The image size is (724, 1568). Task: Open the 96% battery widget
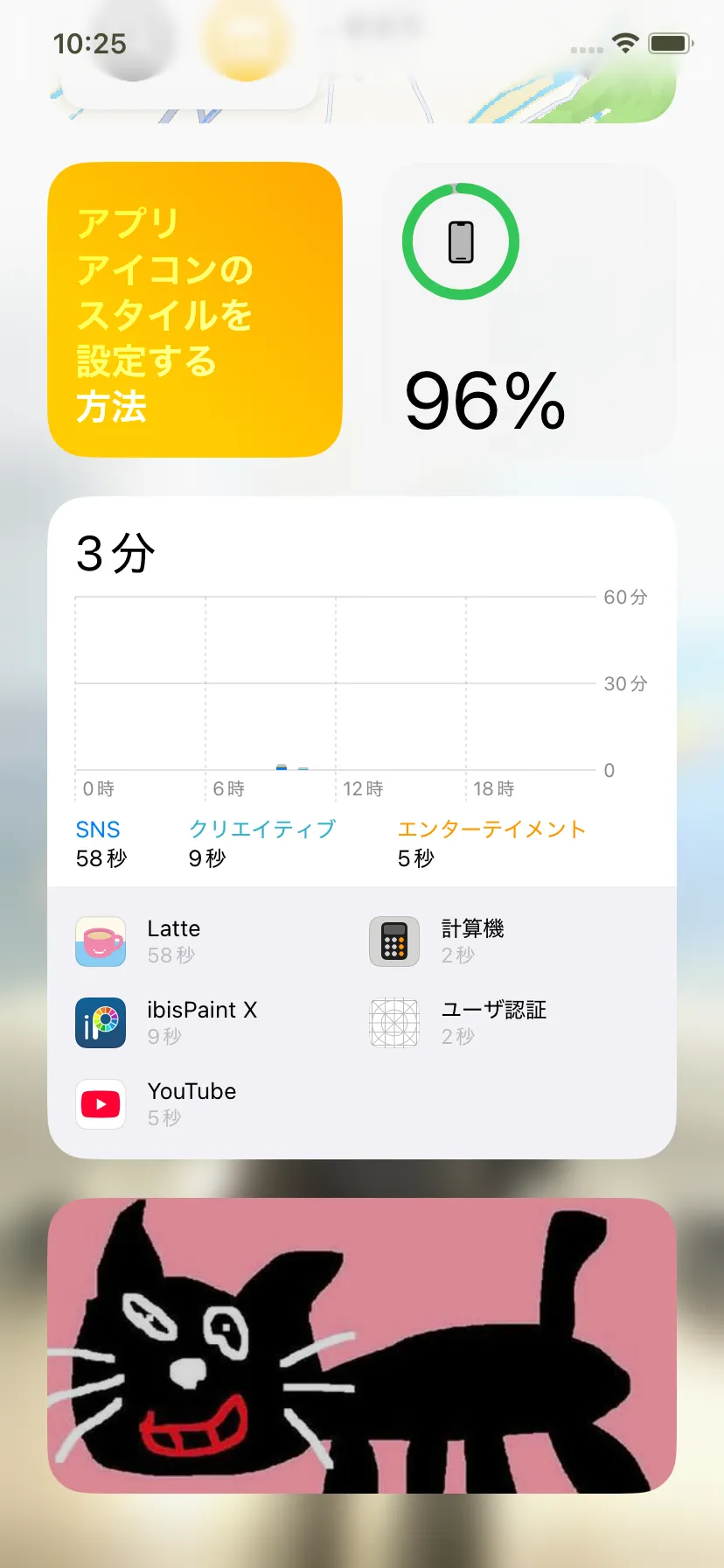pos(529,310)
